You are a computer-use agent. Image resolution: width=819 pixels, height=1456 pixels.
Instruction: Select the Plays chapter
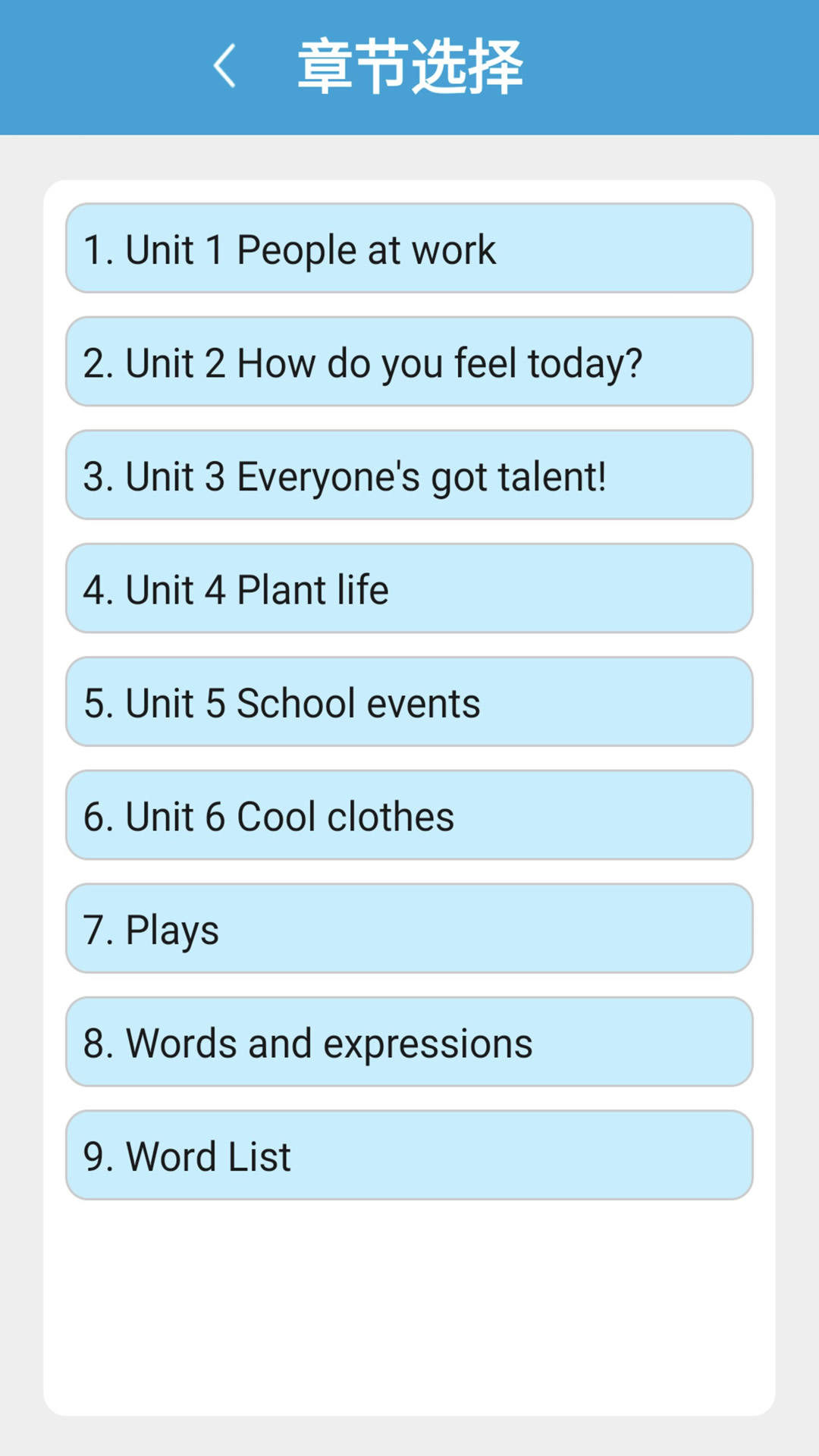(x=409, y=929)
